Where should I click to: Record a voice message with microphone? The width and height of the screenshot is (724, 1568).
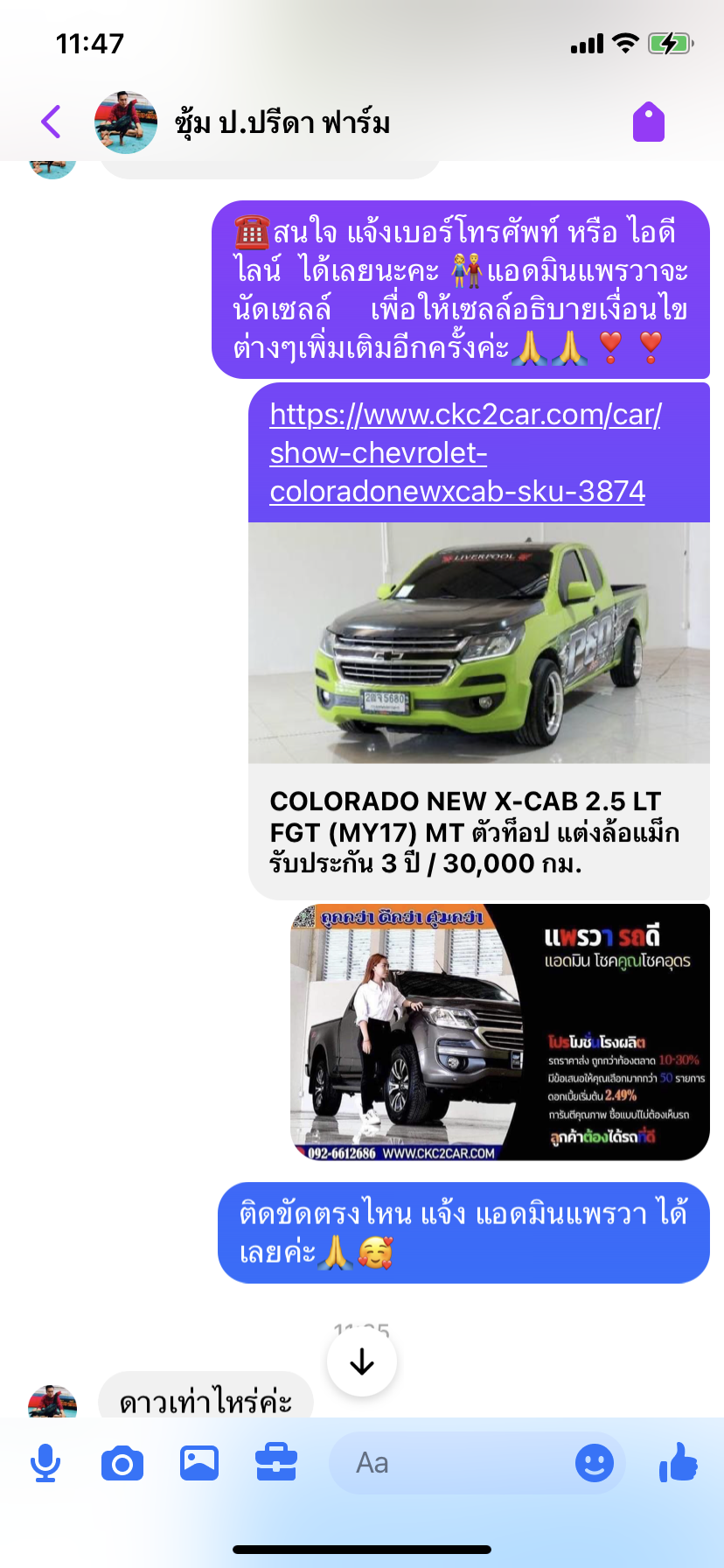click(45, 1463)
